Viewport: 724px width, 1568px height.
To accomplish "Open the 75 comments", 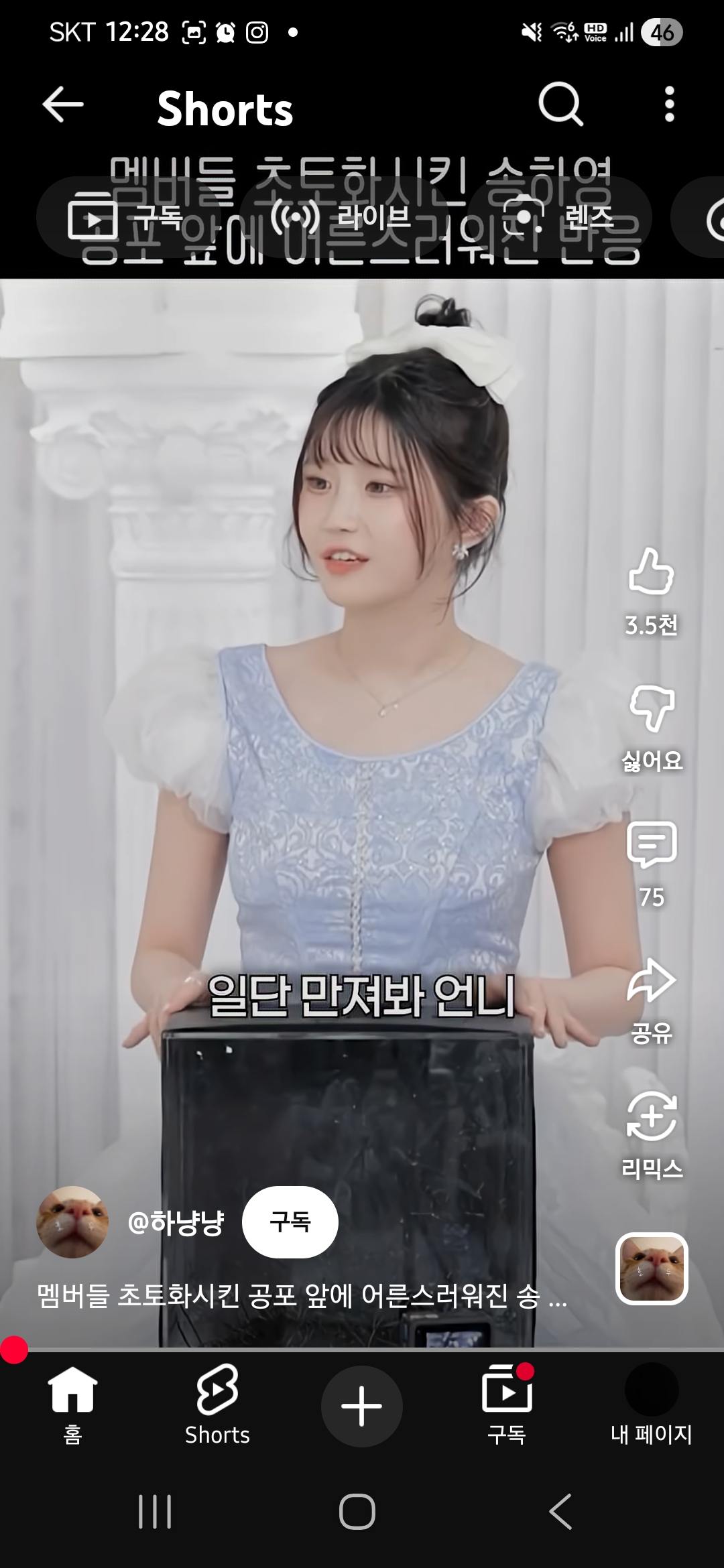I will click(x=651, y=846).
